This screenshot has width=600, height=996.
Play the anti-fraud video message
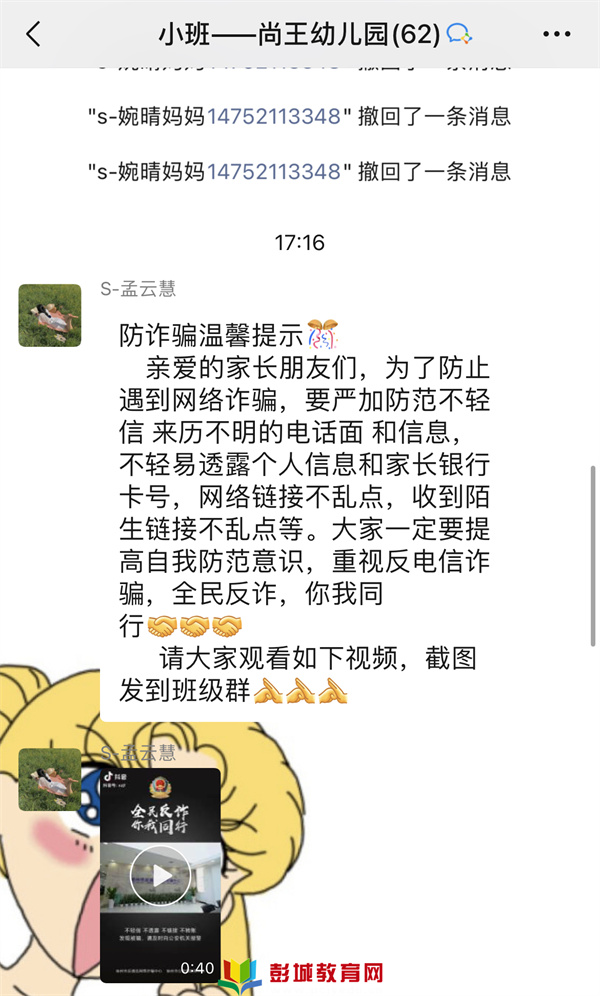pos(160,876)
